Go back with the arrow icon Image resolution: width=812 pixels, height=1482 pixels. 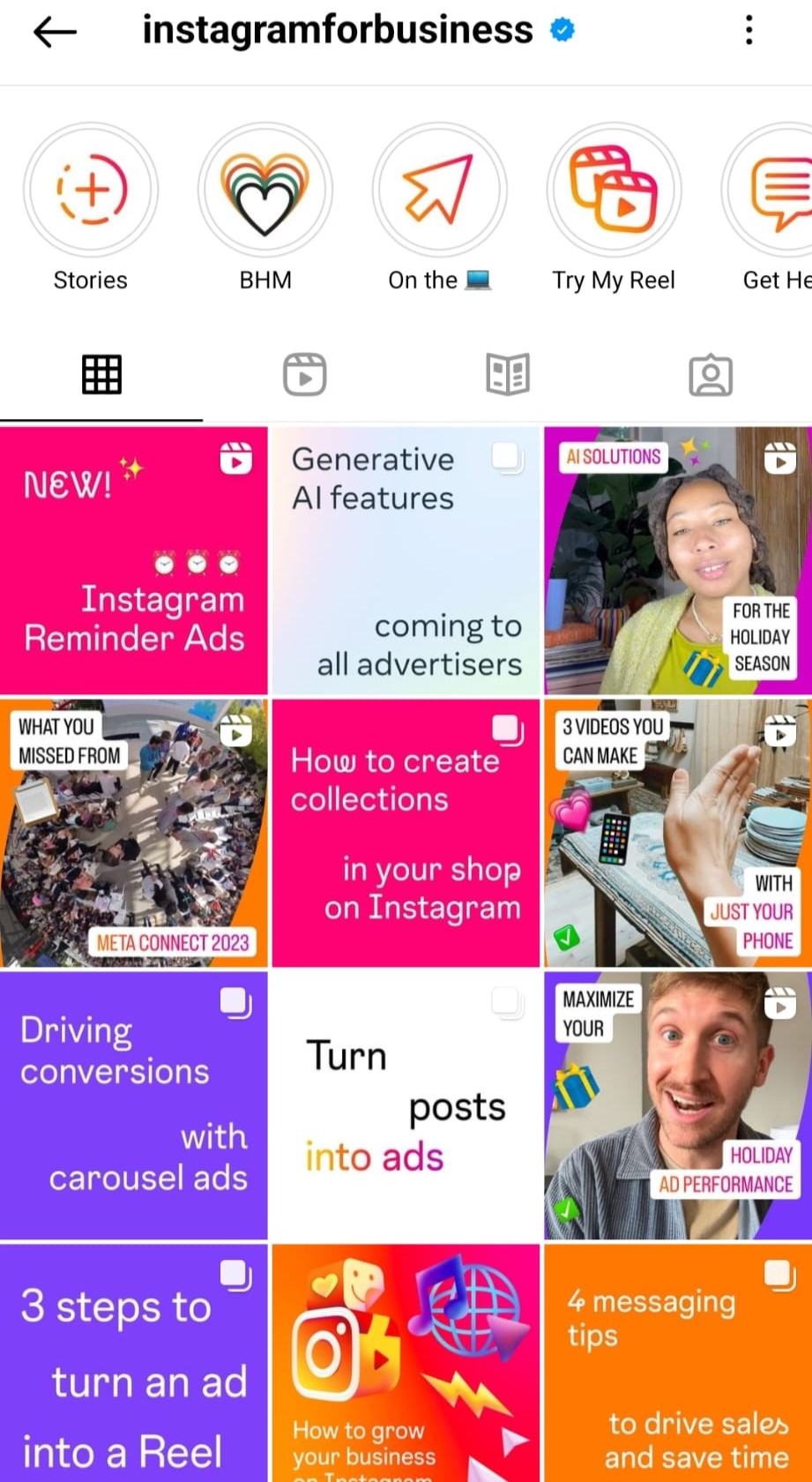[55, 33]
